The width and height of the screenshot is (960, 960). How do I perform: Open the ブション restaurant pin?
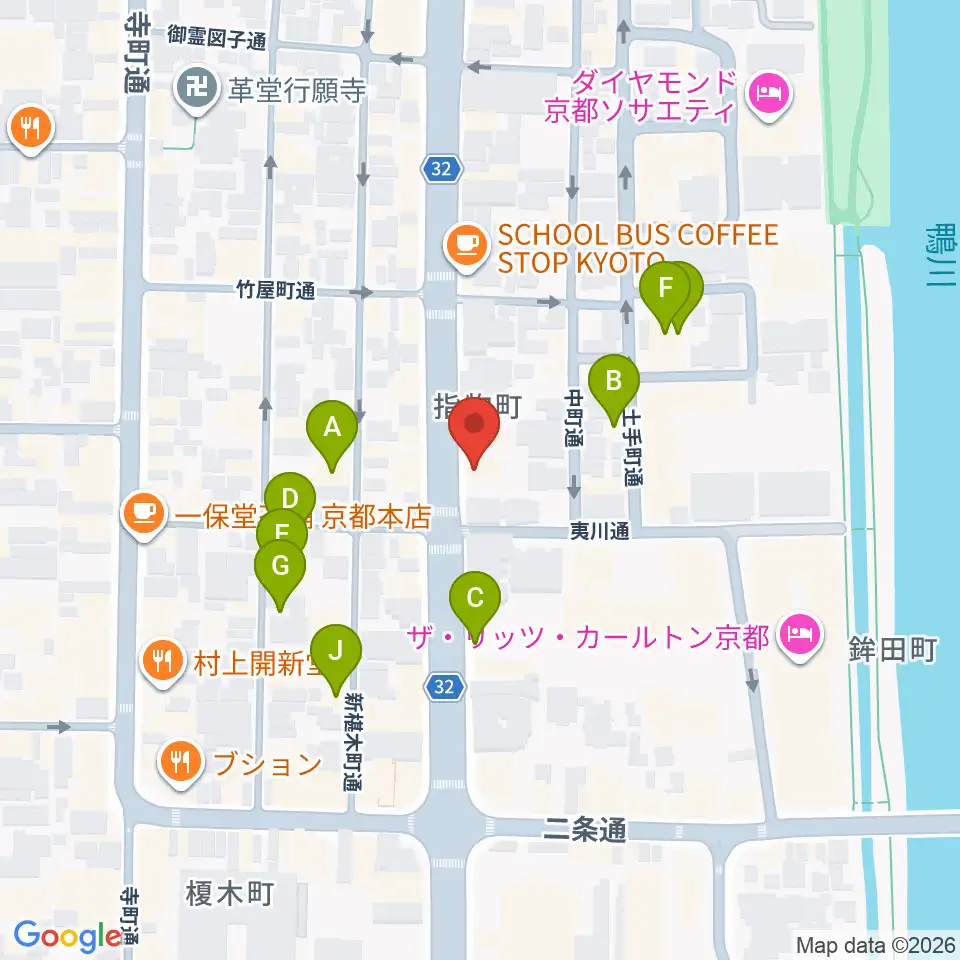click(181, 763)
